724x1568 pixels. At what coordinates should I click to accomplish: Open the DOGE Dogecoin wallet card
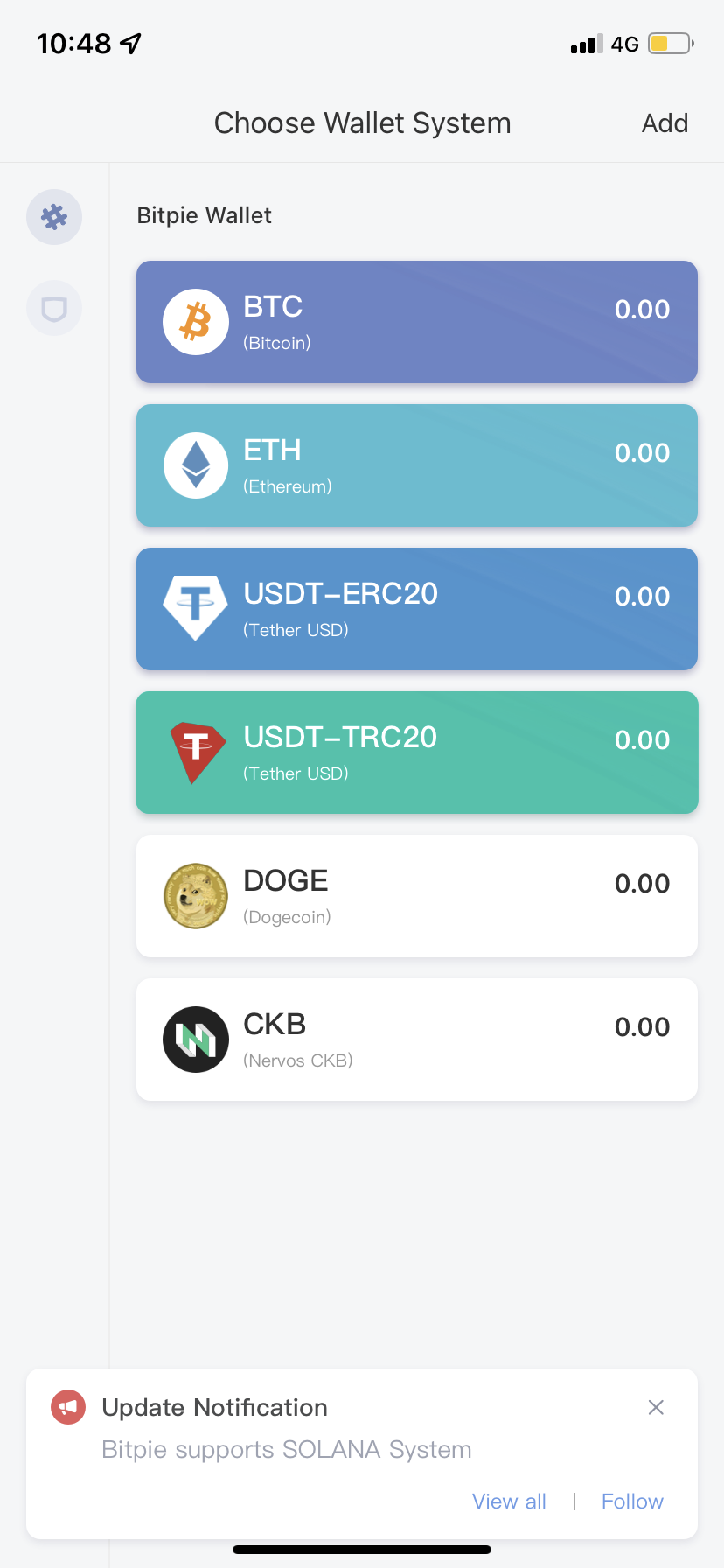pos(416,896)
